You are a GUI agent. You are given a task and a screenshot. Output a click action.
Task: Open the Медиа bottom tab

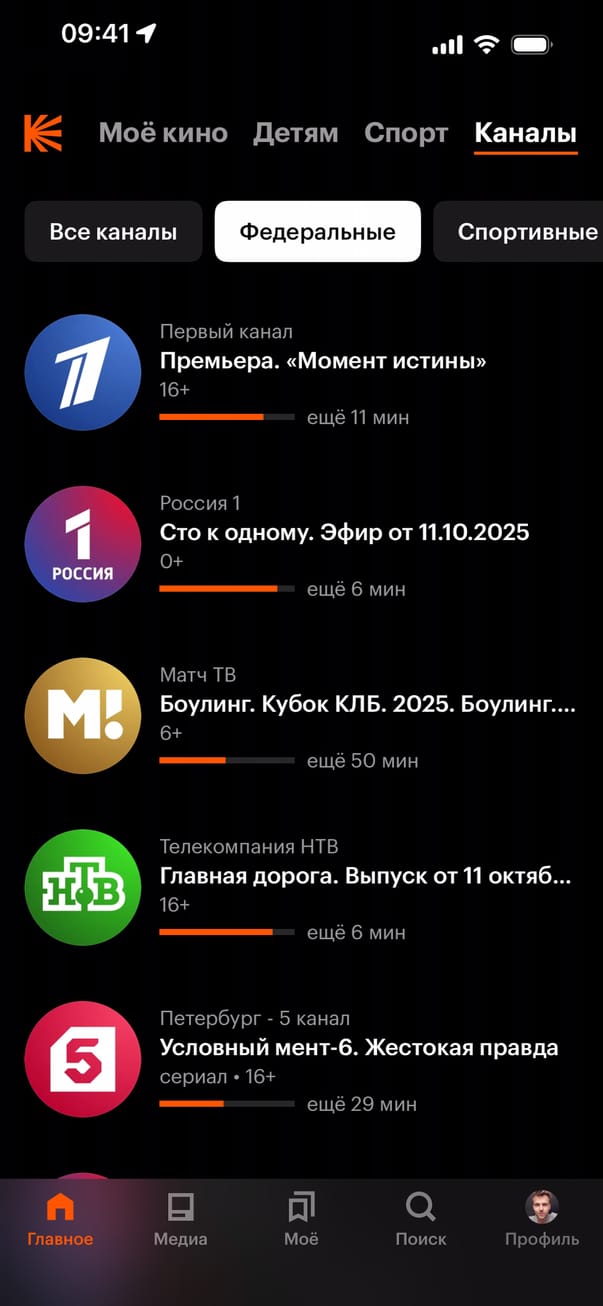[180, 1220]
